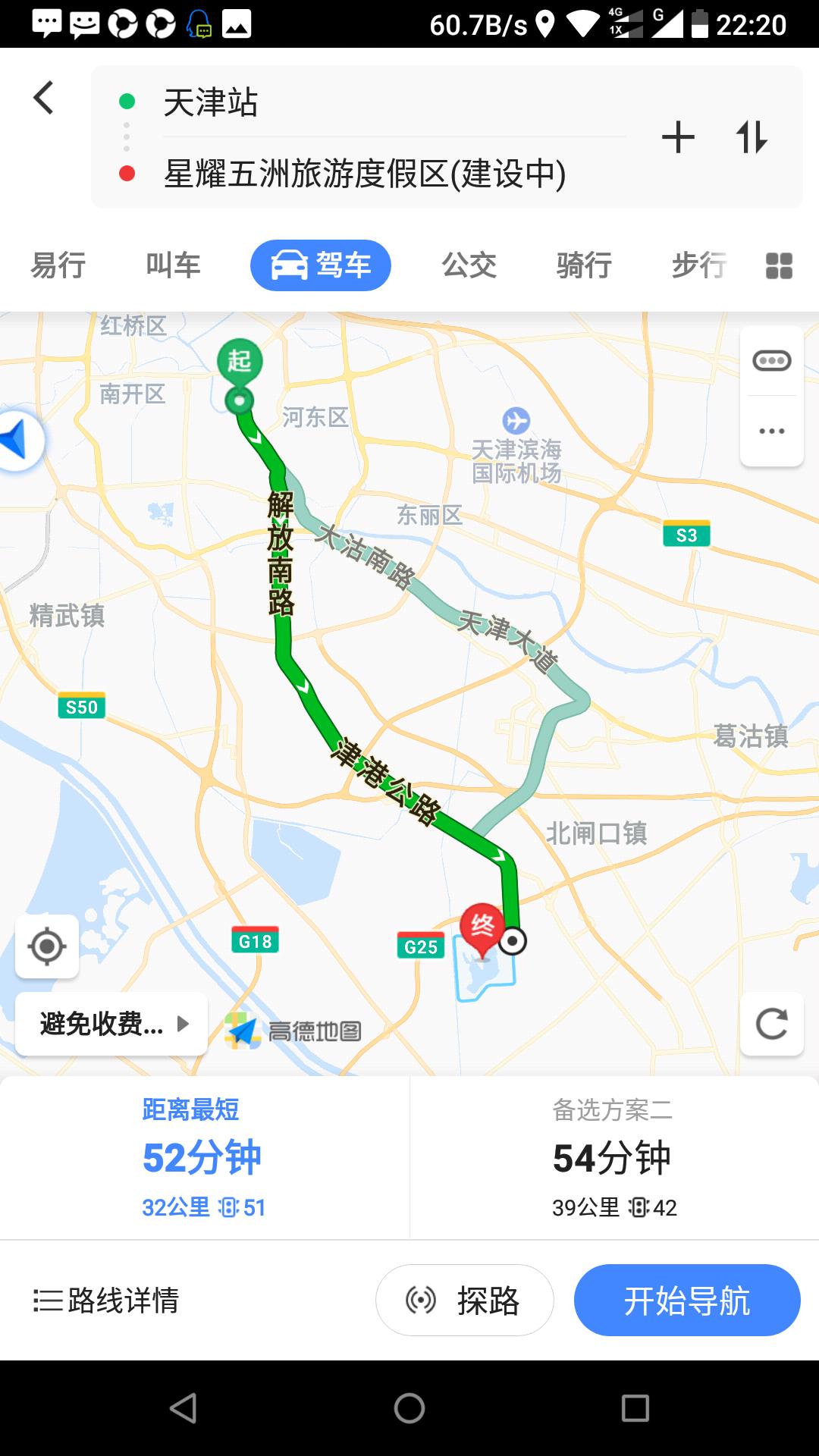
Task: Switch to the 骑行 cycling tab
Action: (x=584, y=265)
